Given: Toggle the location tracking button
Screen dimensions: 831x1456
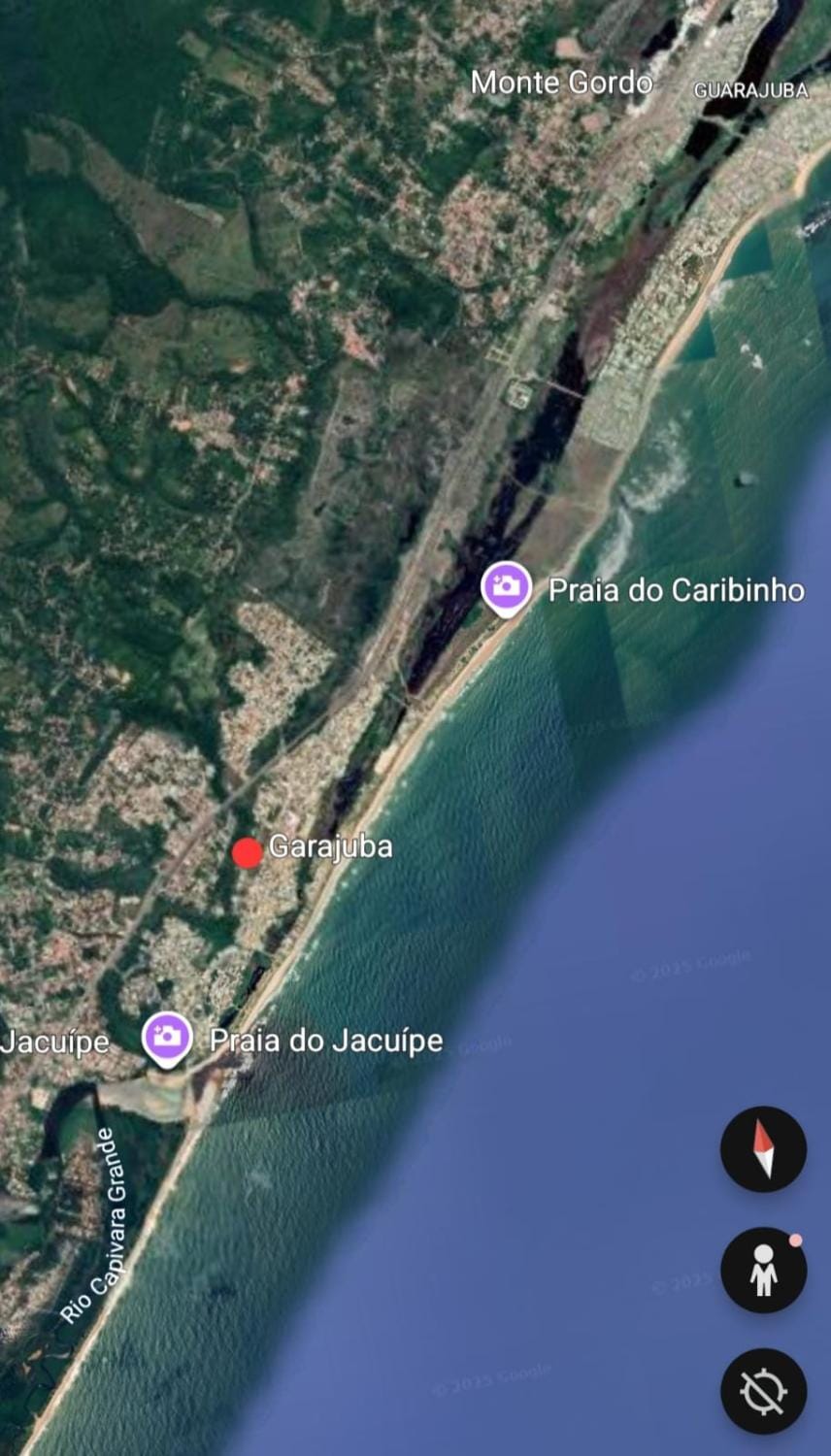Looking at the screenshot, I should tap(763, 1392).
